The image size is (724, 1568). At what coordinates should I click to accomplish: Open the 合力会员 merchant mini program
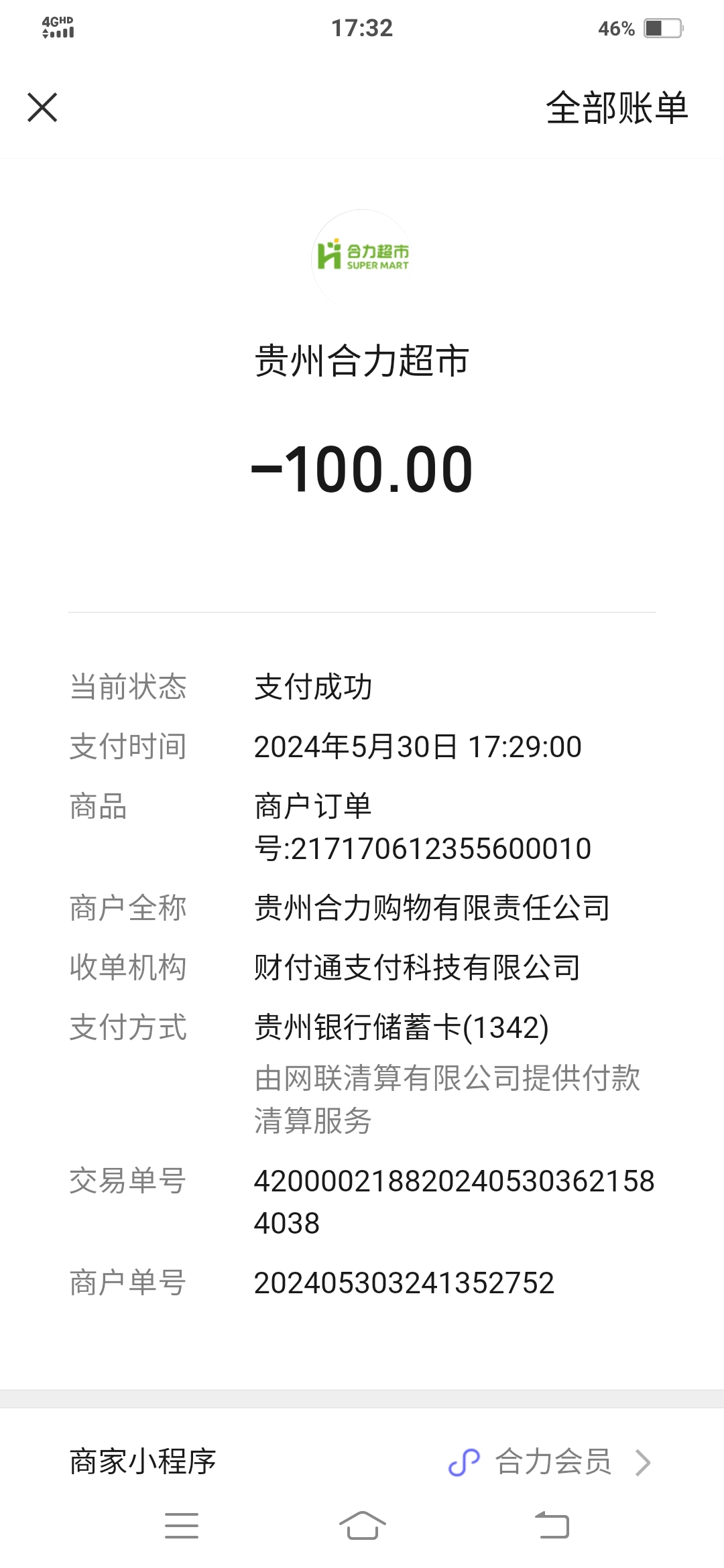tap(551, 1462)
